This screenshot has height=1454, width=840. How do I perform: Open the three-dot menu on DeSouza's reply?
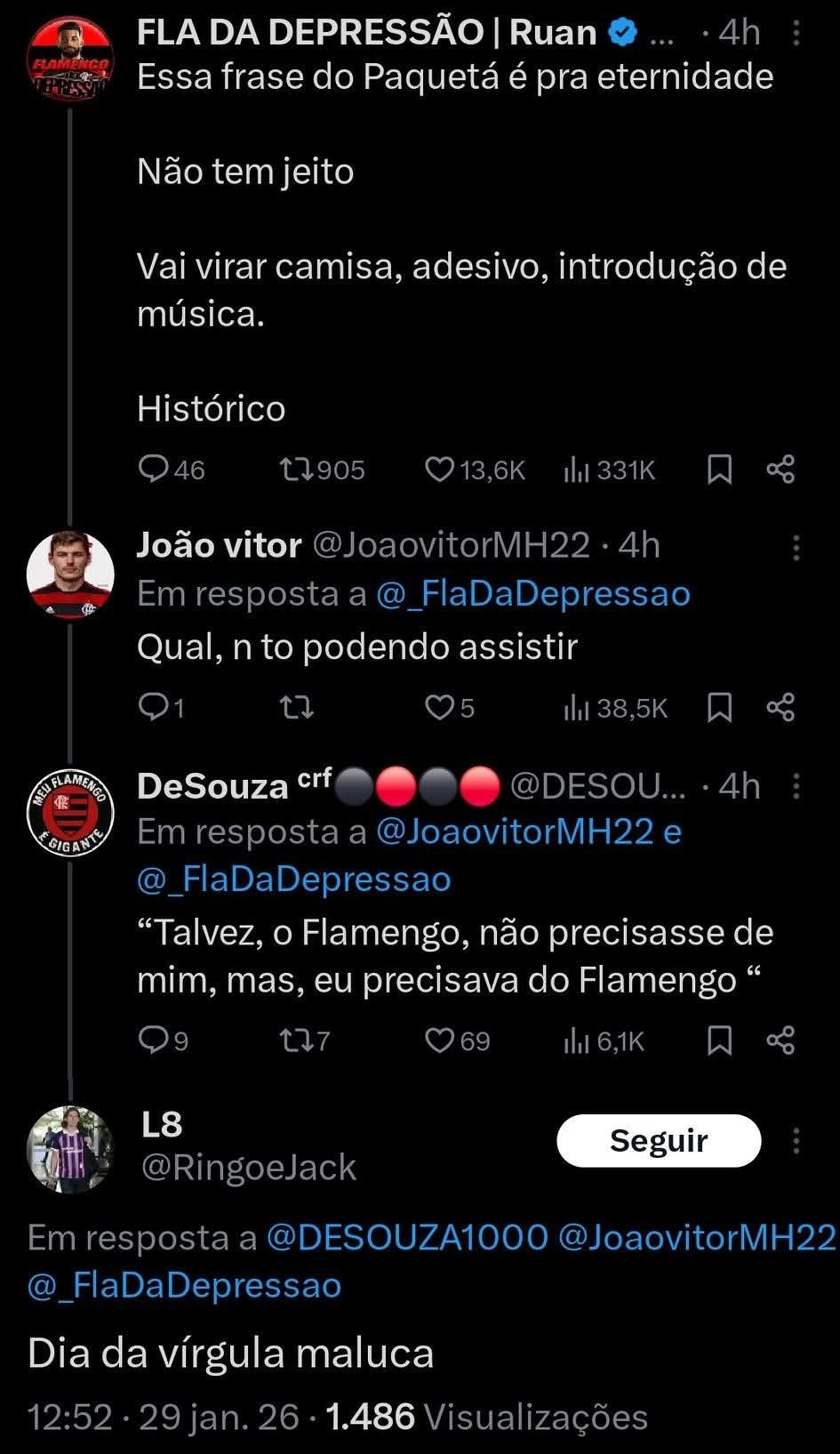click(796, 786)
